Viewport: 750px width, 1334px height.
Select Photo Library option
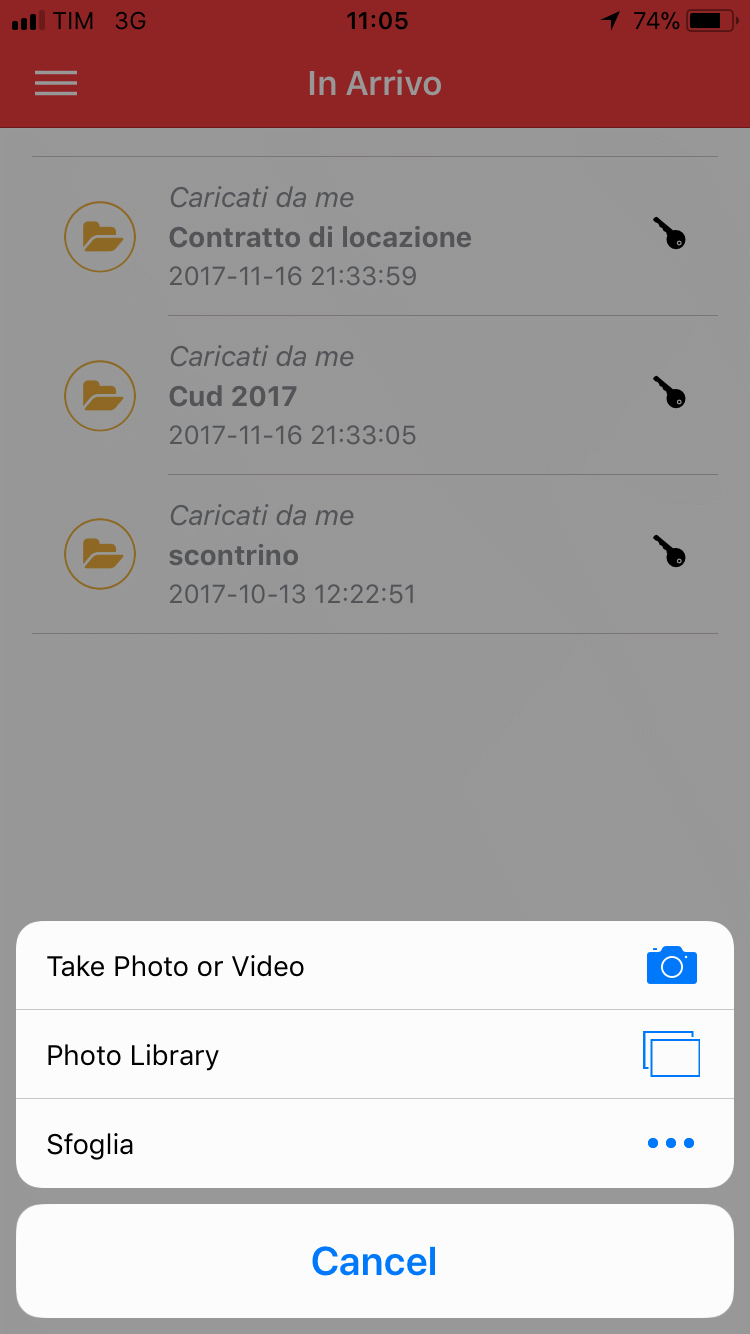[375, 1054]
